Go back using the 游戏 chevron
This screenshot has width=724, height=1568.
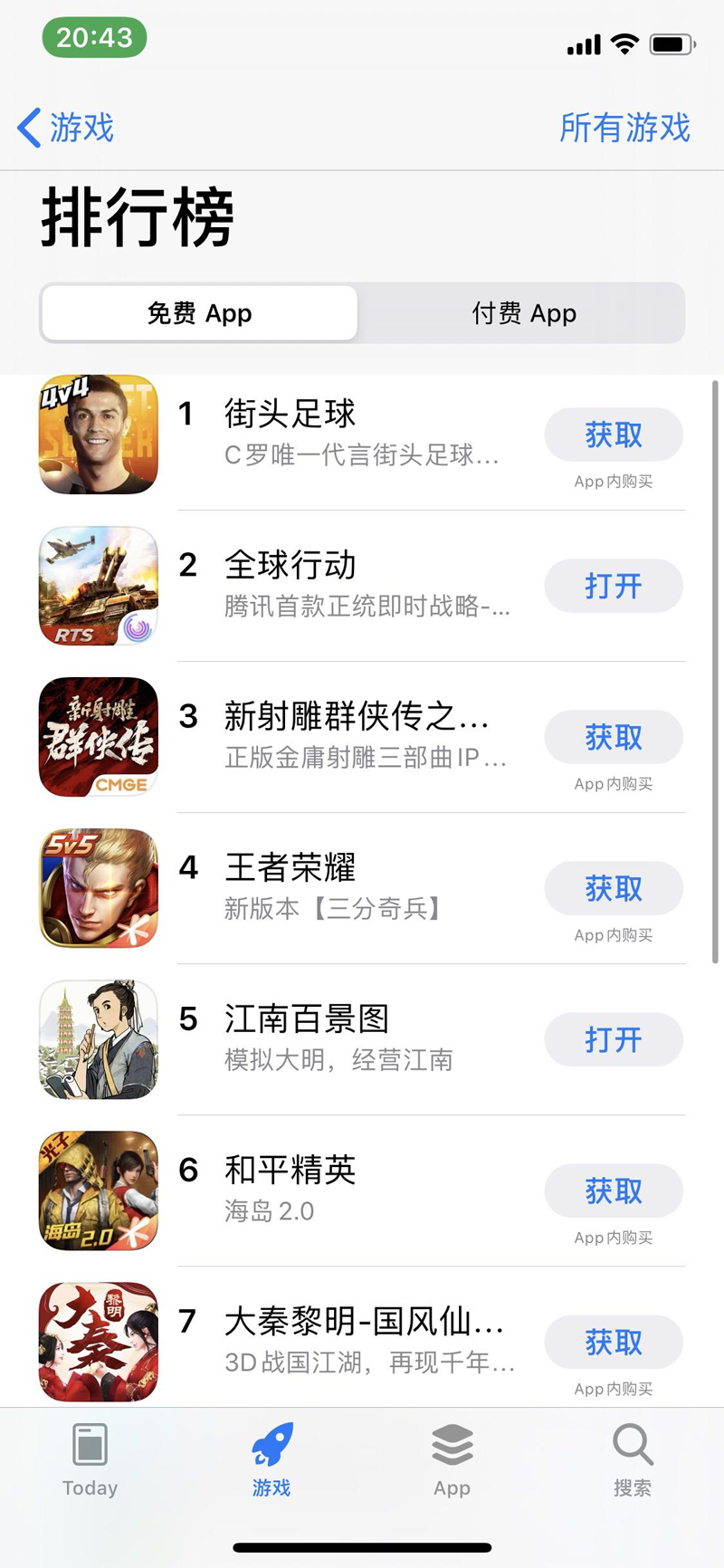[63, 129]
